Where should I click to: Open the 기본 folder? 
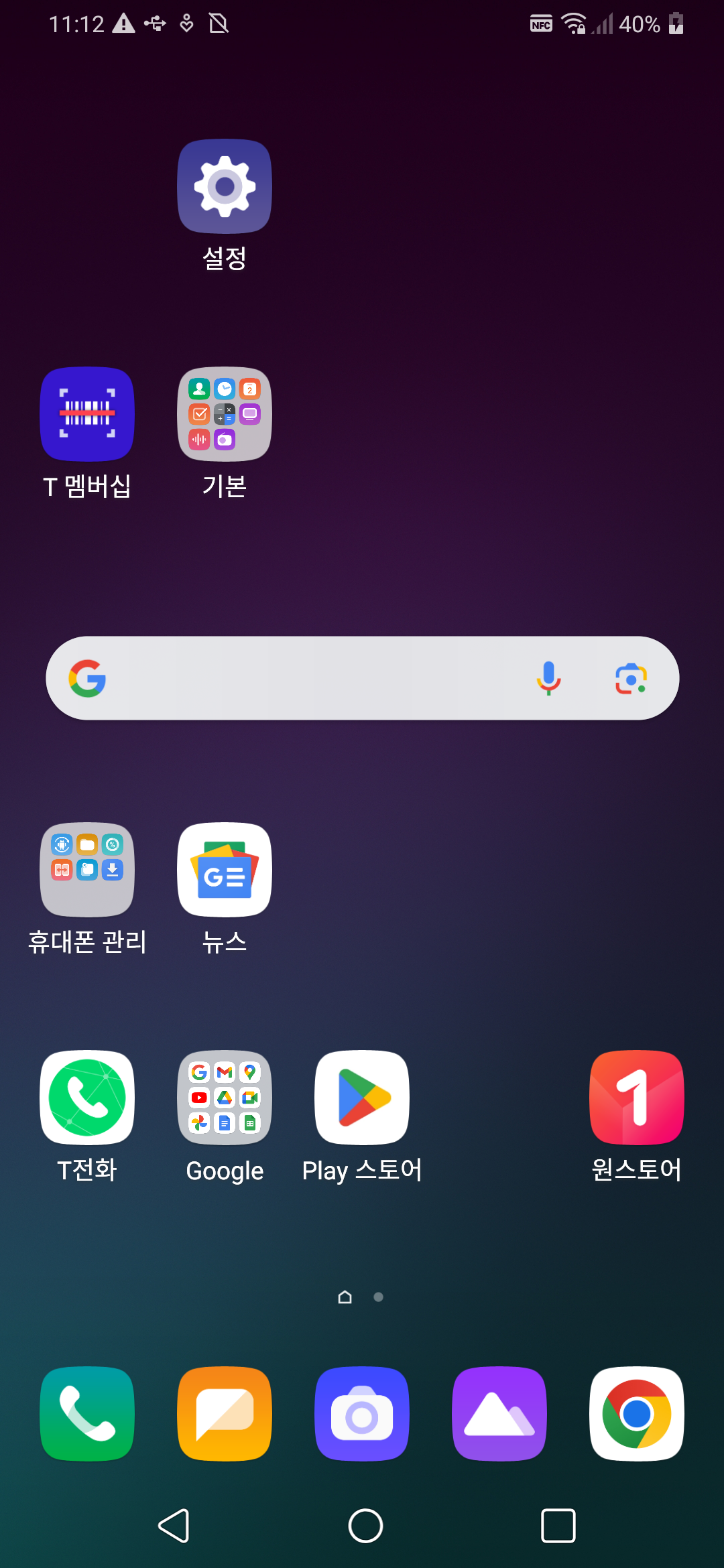[225, 415]
